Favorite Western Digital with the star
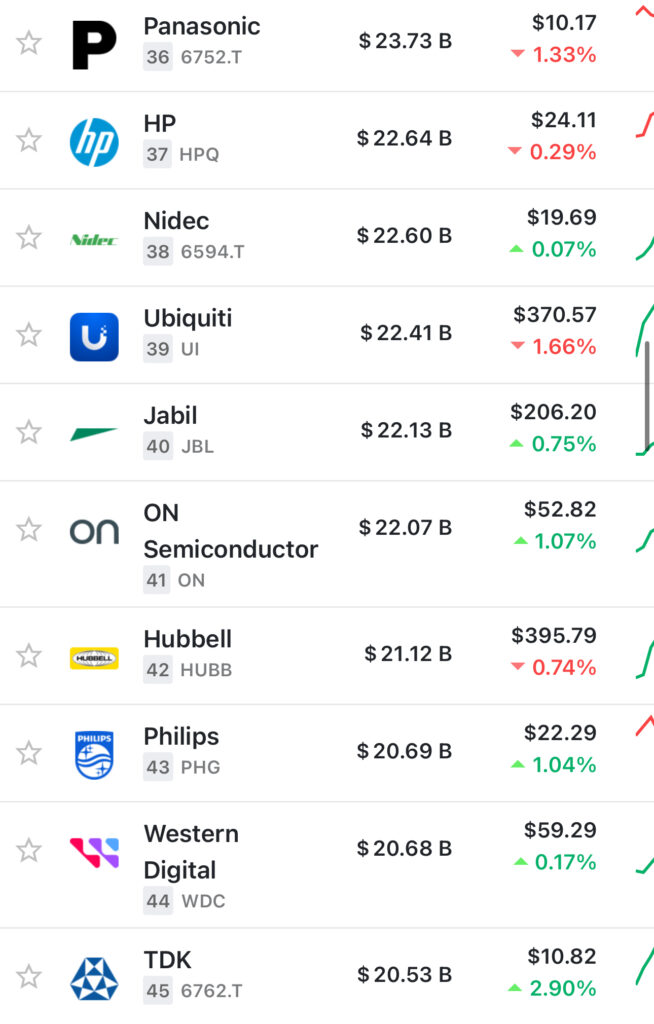654x1024 pixels. [x=29, y=850]
